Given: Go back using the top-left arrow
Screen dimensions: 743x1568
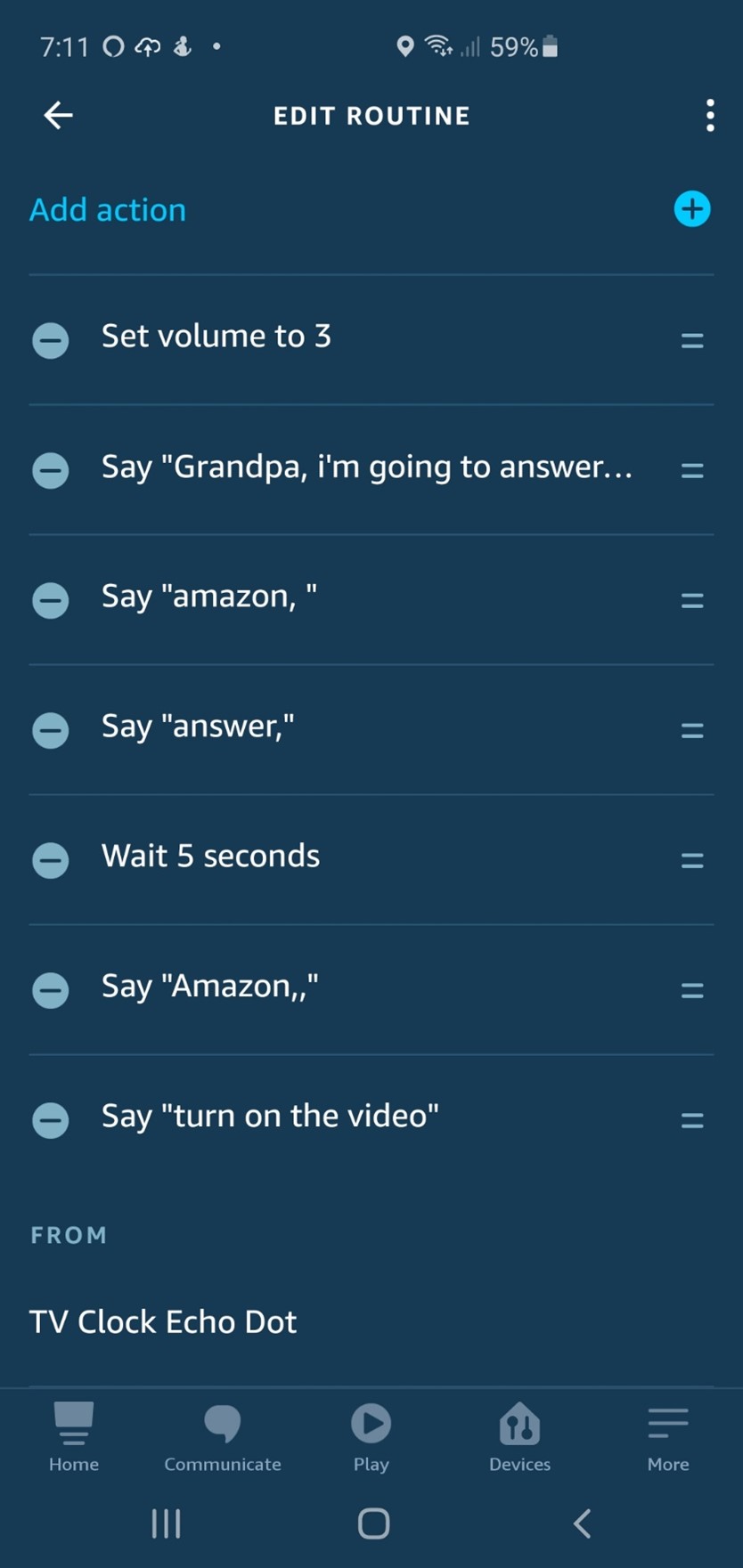Looking at the screenshot, I should pyautogui.click(x=59, y=116).
